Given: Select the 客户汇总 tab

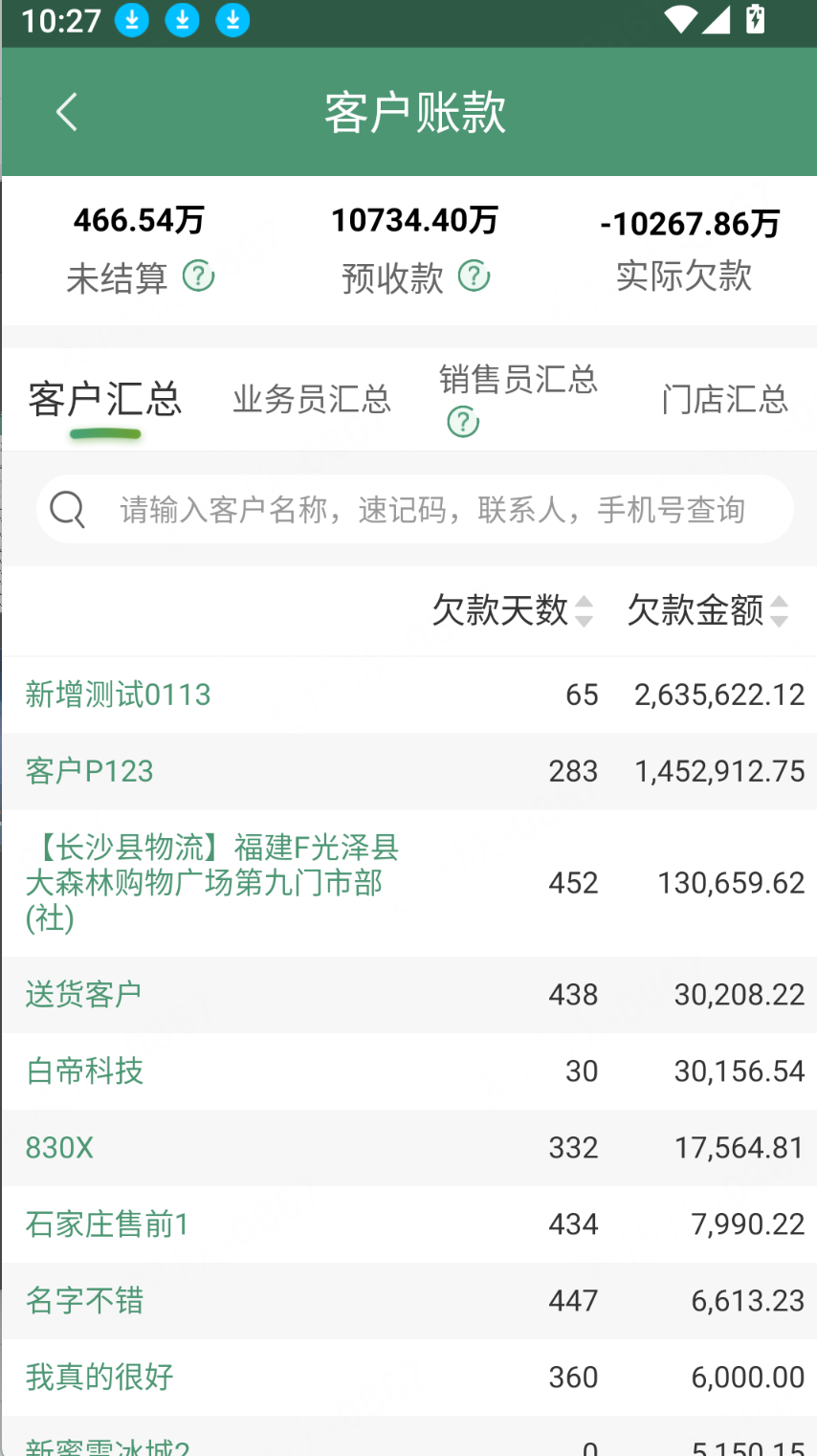Looking at the screenshot, I should pyautogui.click(x=104, y=400).
